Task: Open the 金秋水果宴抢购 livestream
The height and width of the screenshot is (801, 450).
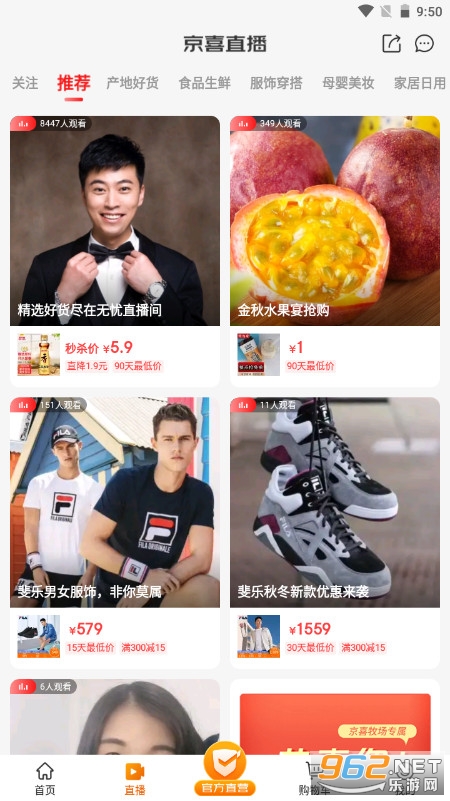Action: [x=335, y=221]
